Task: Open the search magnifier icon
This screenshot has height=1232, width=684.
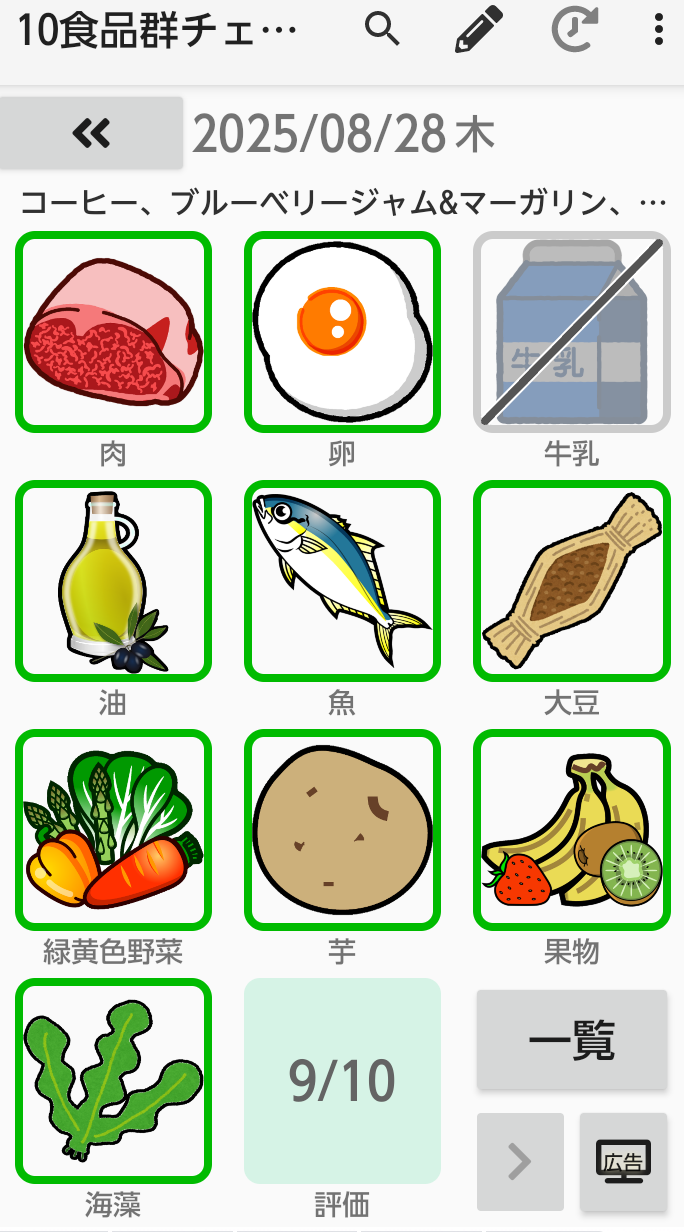Action: 382,30
